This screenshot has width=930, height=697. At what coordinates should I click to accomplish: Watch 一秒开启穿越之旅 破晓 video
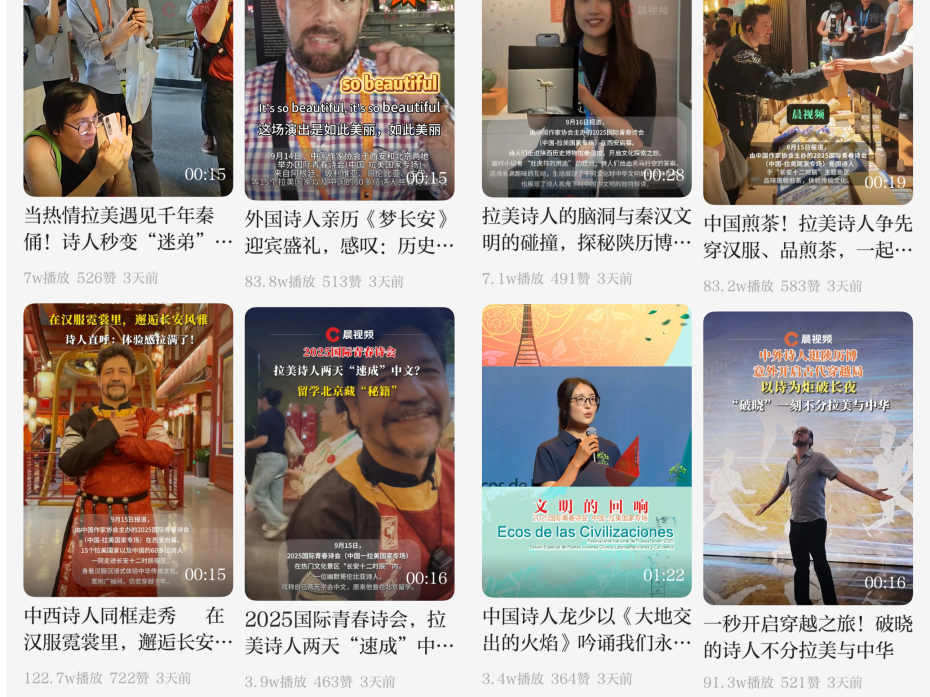[807, 457]
